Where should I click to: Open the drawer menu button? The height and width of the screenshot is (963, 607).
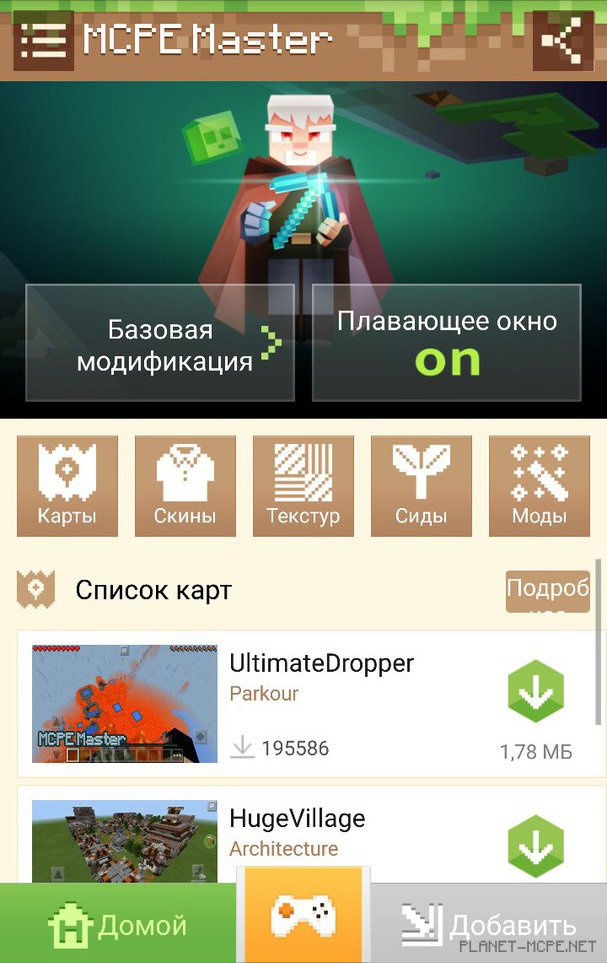43,40
